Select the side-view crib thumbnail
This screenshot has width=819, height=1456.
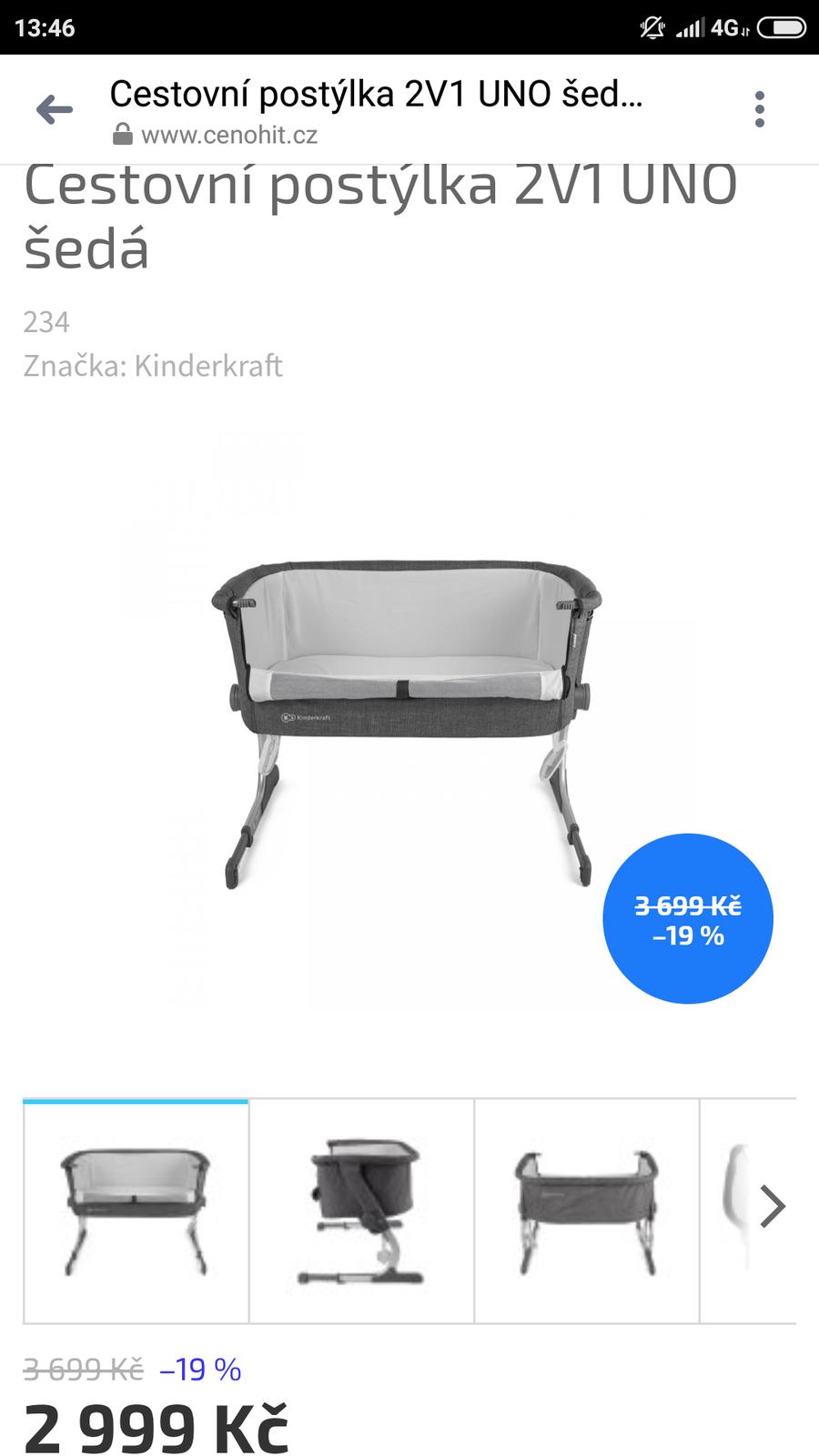(361, 1211)
